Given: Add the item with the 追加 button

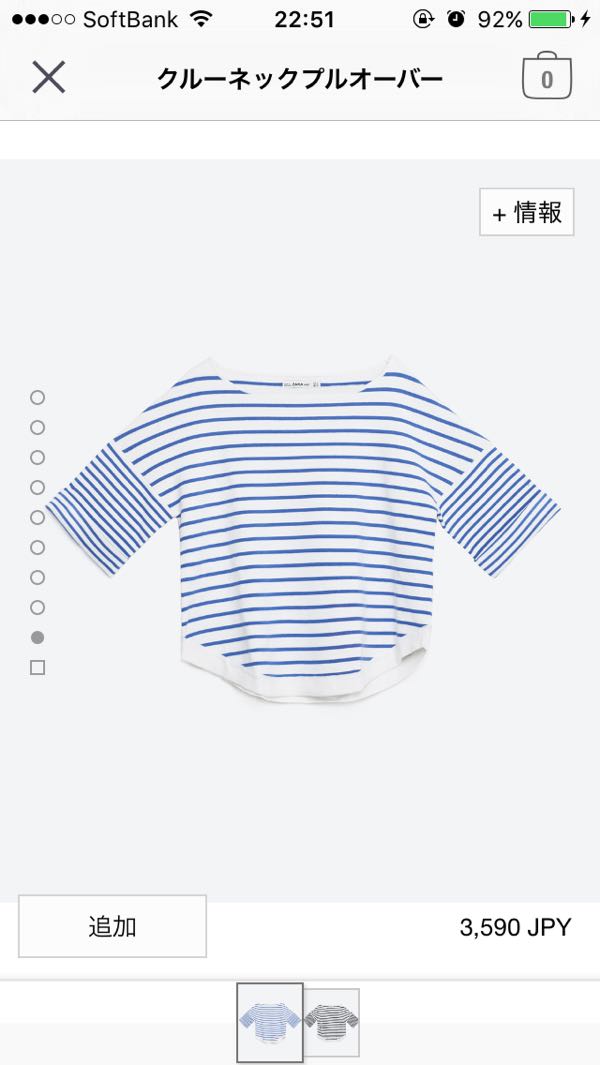Looking at the screenshot, I should pos(112,926).
